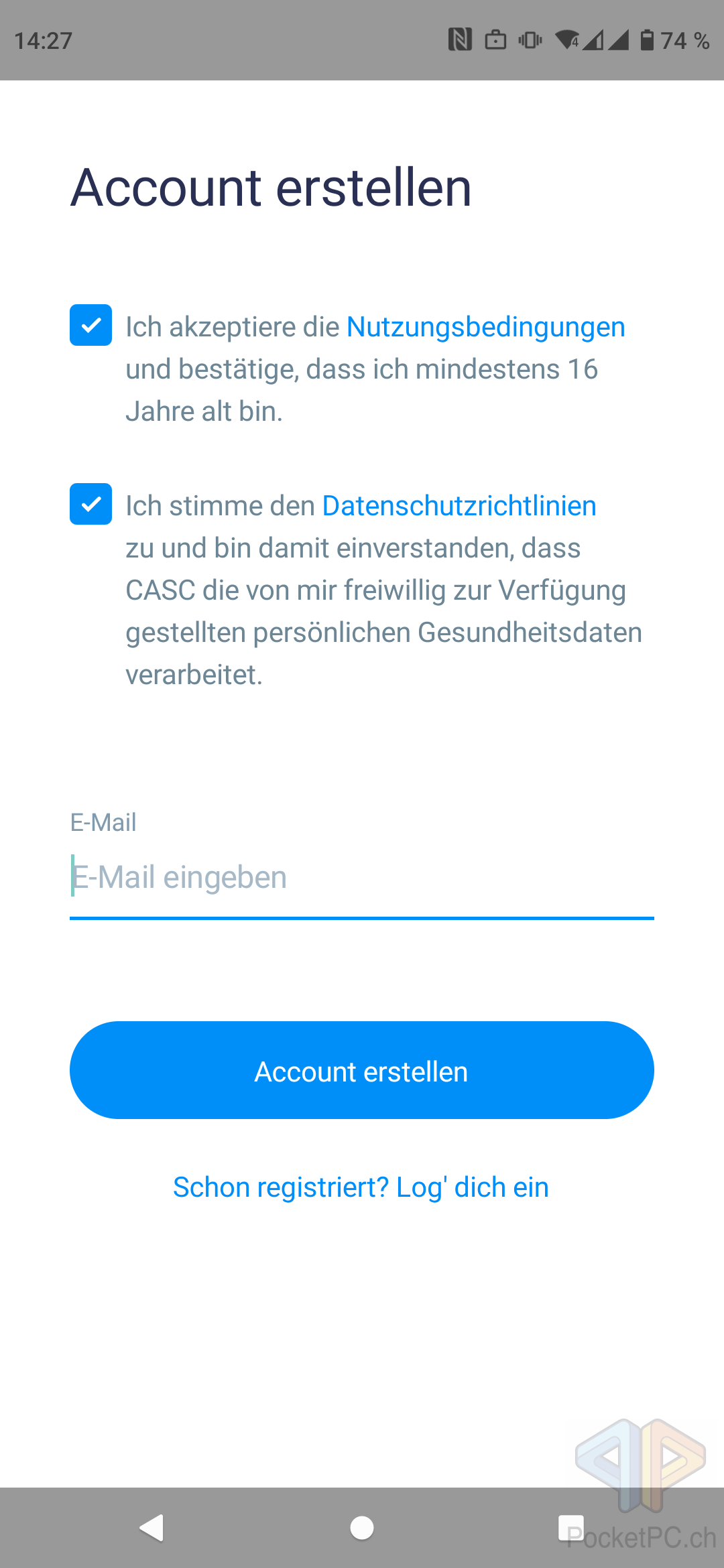Uncheck the Nutzungsbedingungen acceptance checkbox
This screenshot has height=1568, width=724.
90,326
